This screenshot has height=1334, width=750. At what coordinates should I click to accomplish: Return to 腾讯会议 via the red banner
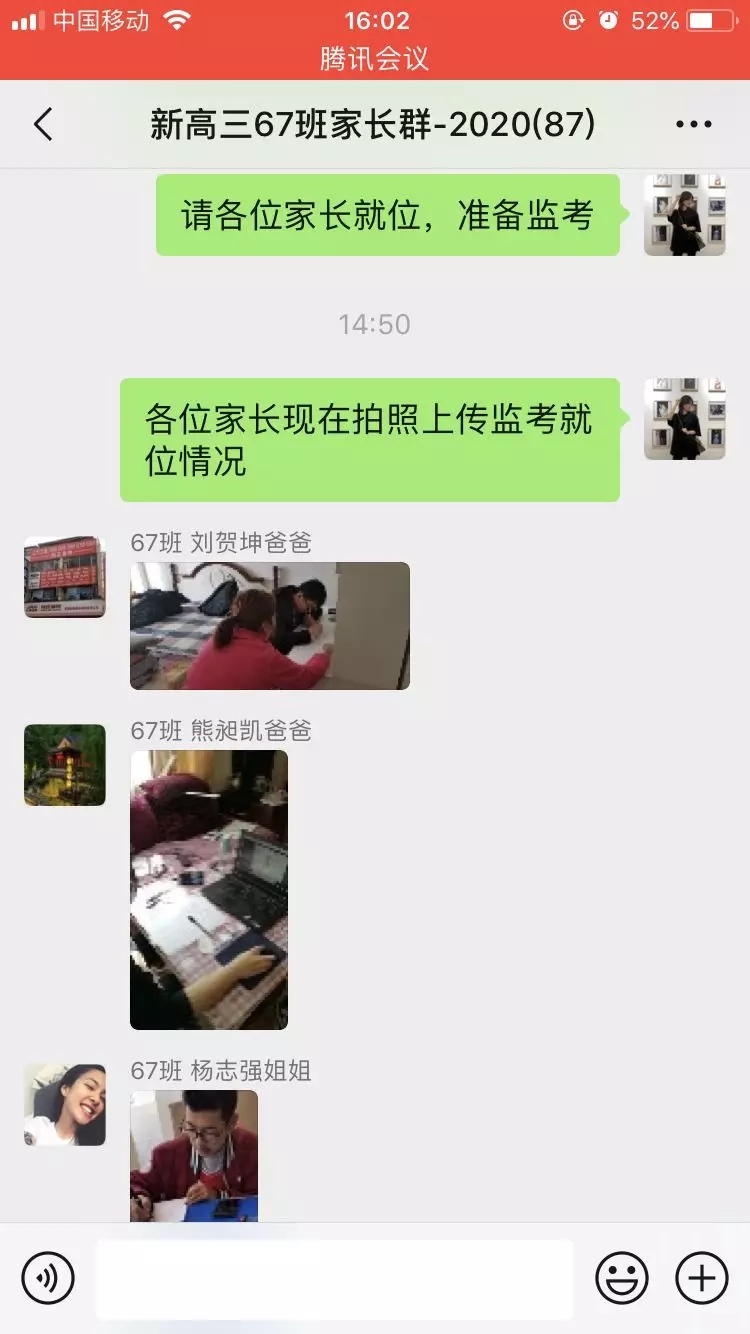tap(374, 58)
